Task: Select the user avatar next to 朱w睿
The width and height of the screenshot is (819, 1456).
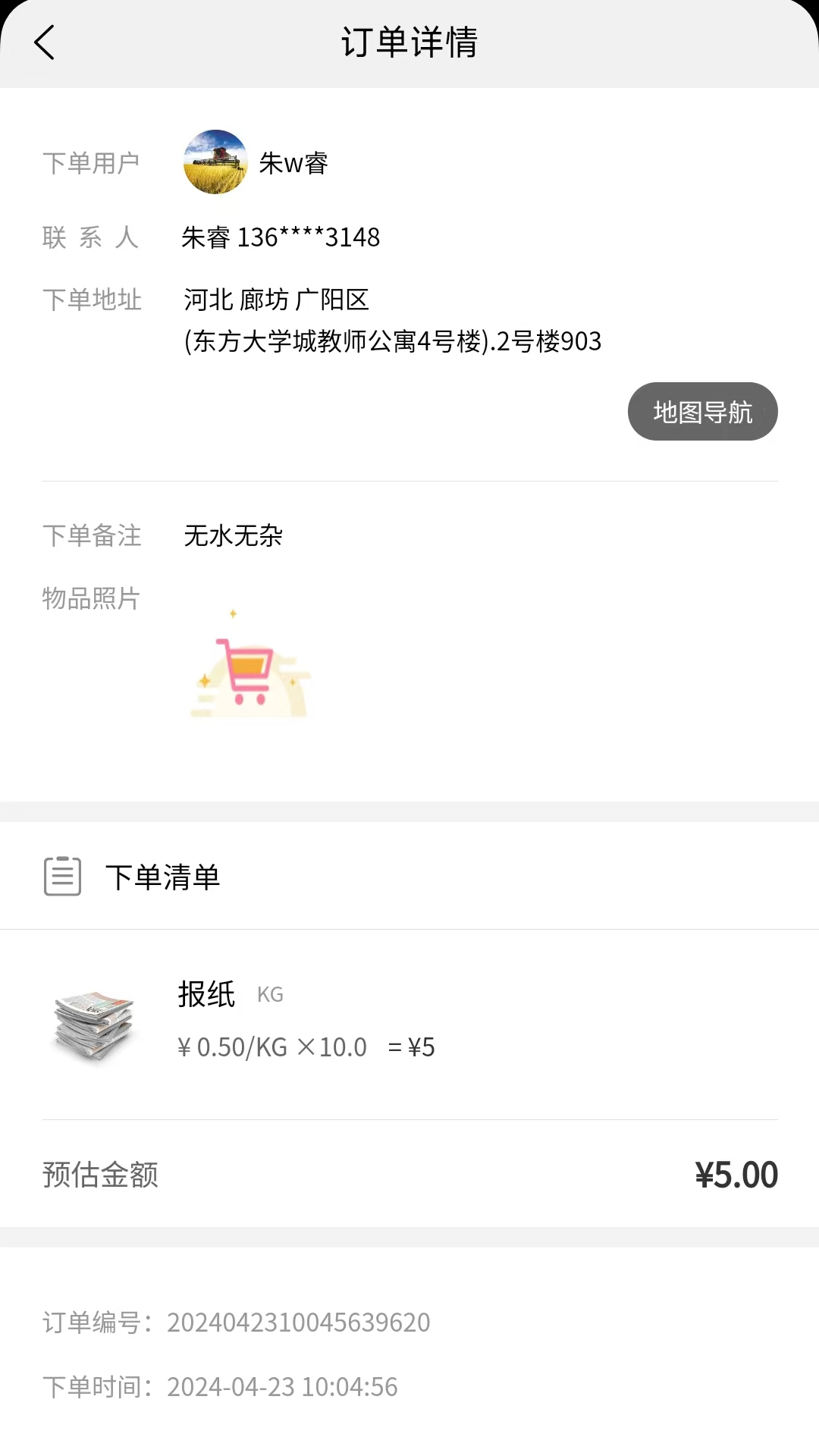Action: [x=215, y=162]
